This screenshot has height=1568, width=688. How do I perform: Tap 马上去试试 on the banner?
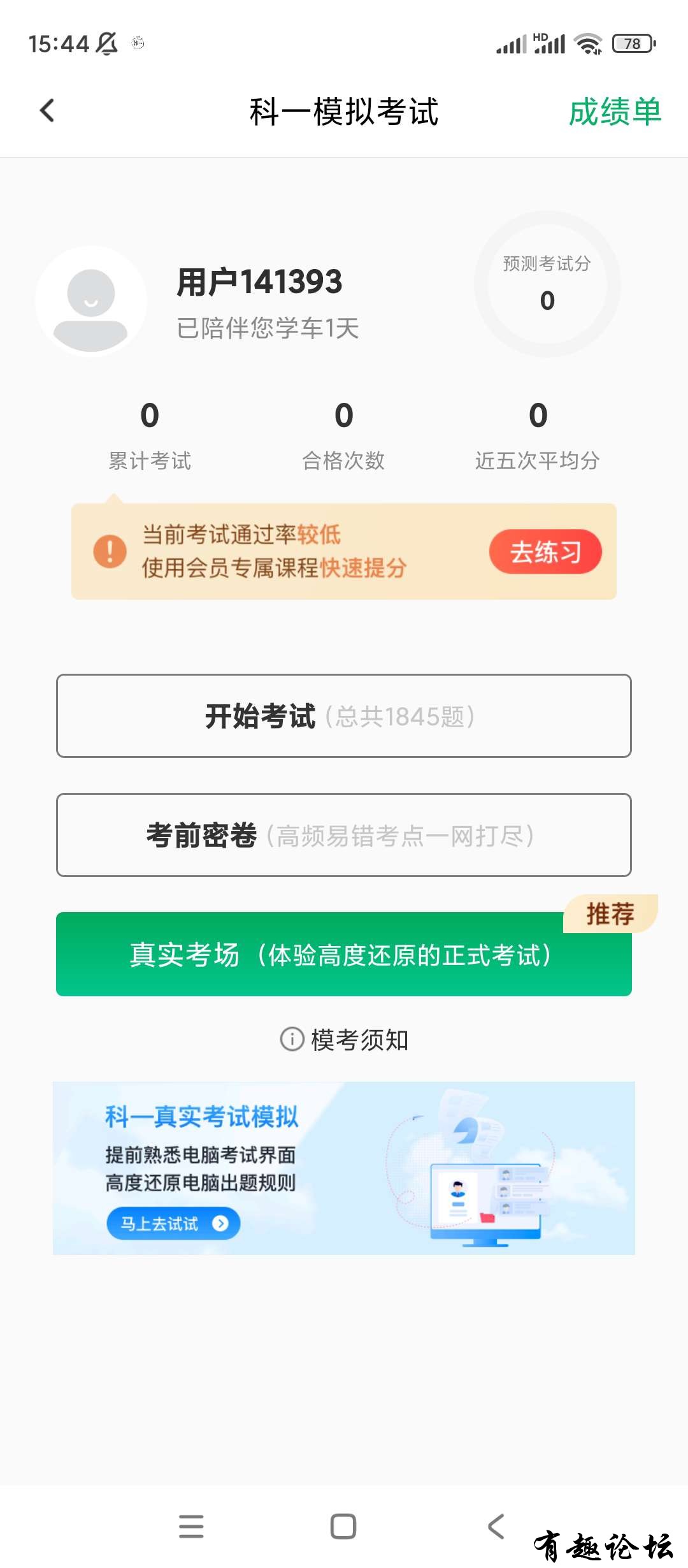[x=173, y=1223]
